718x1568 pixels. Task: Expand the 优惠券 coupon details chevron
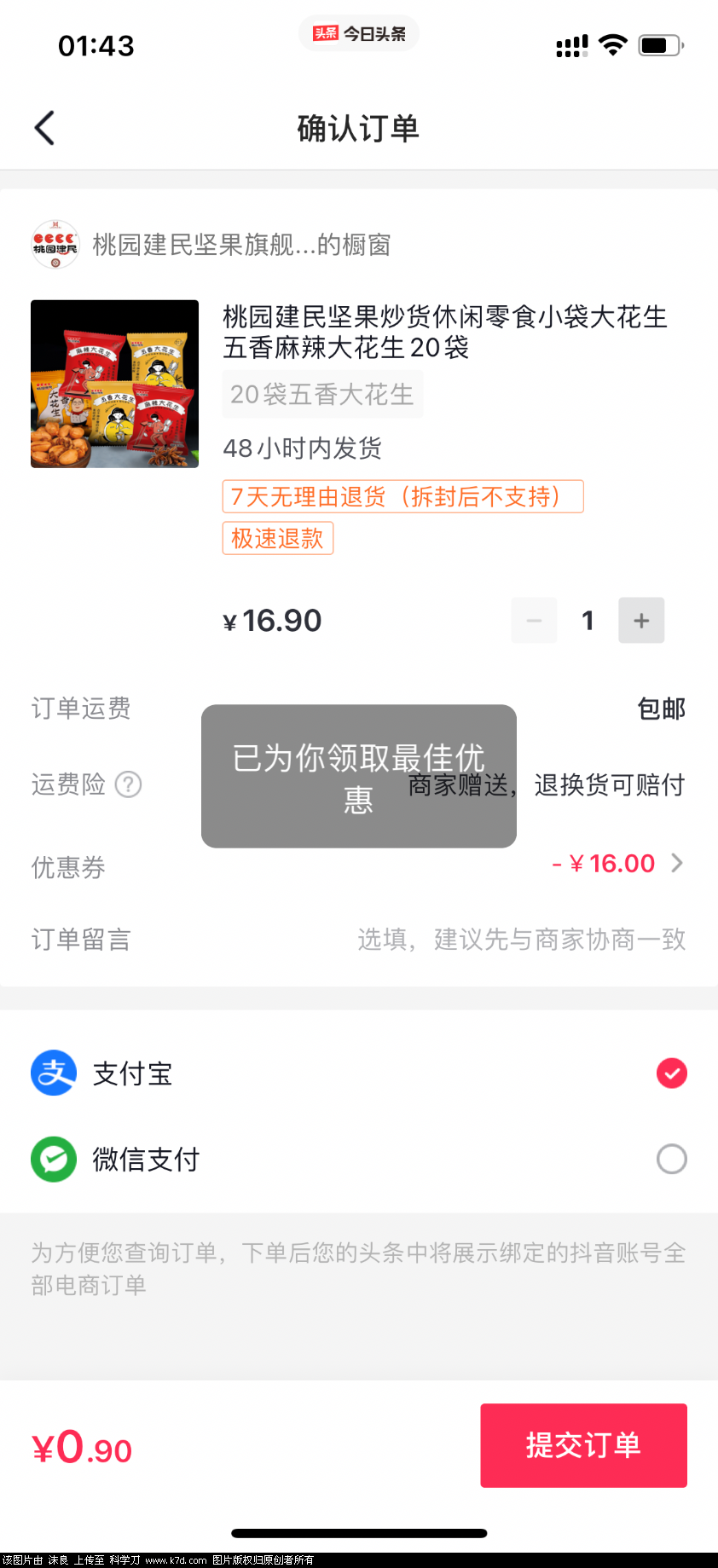coord(676,863)
